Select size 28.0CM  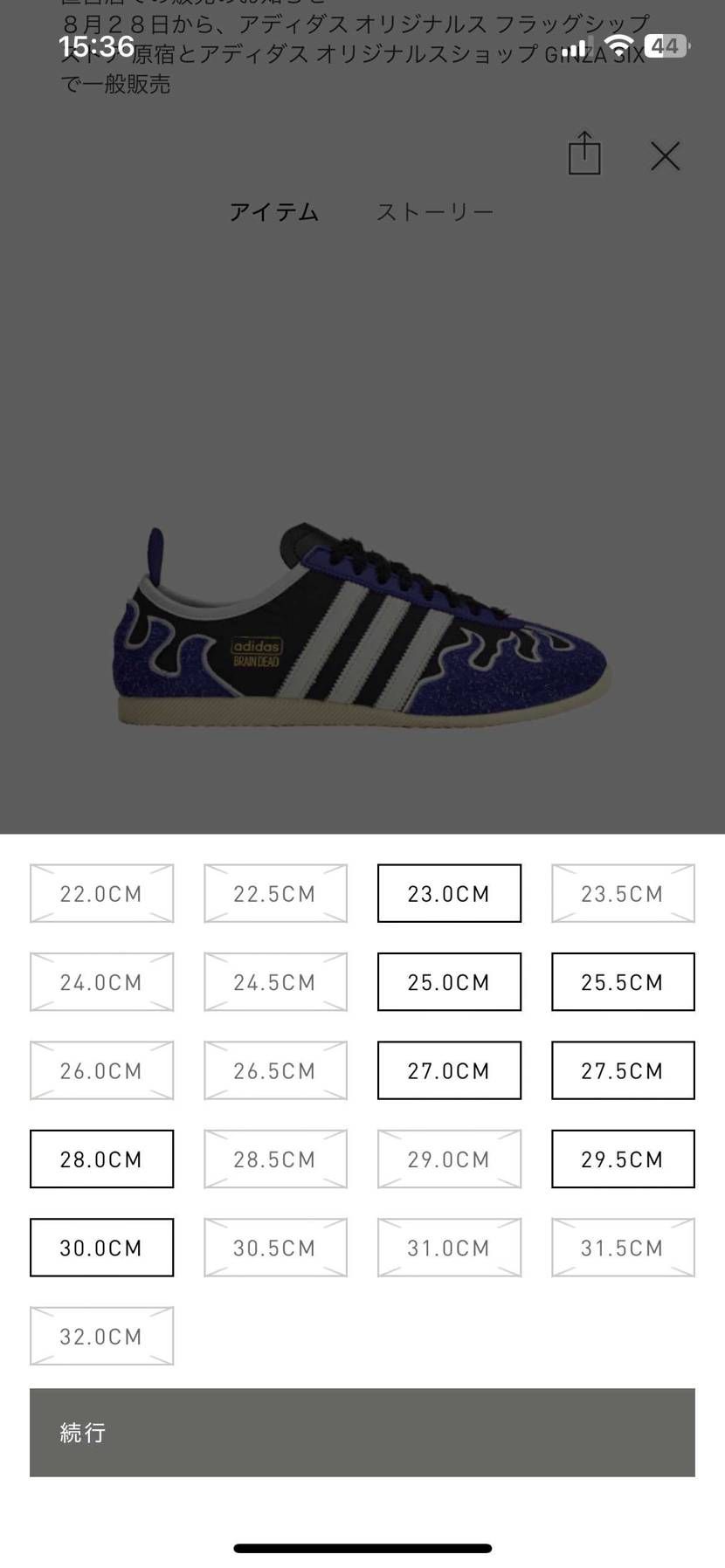(x=101, y=1159)
